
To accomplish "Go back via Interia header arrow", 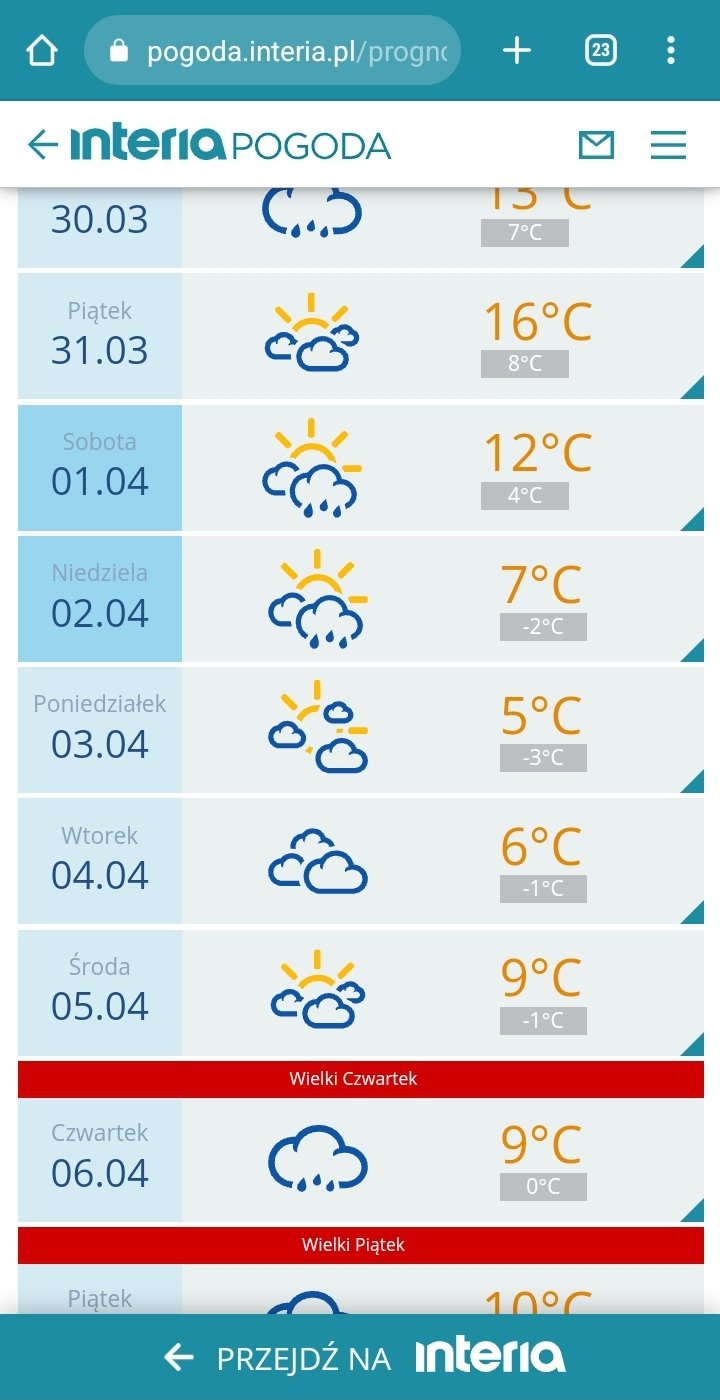I will [x=43, y=145].
